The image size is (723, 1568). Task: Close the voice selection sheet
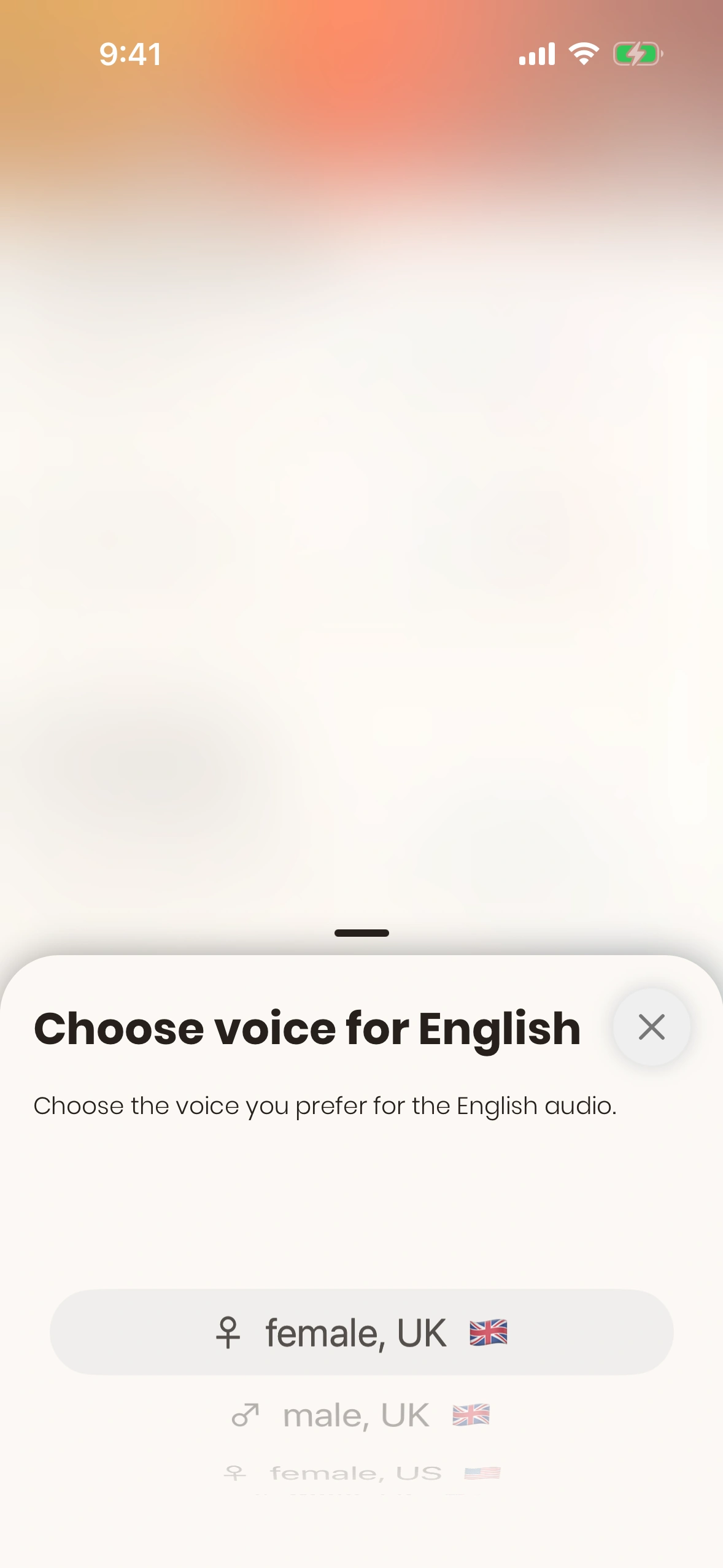tap(651, 1027)
